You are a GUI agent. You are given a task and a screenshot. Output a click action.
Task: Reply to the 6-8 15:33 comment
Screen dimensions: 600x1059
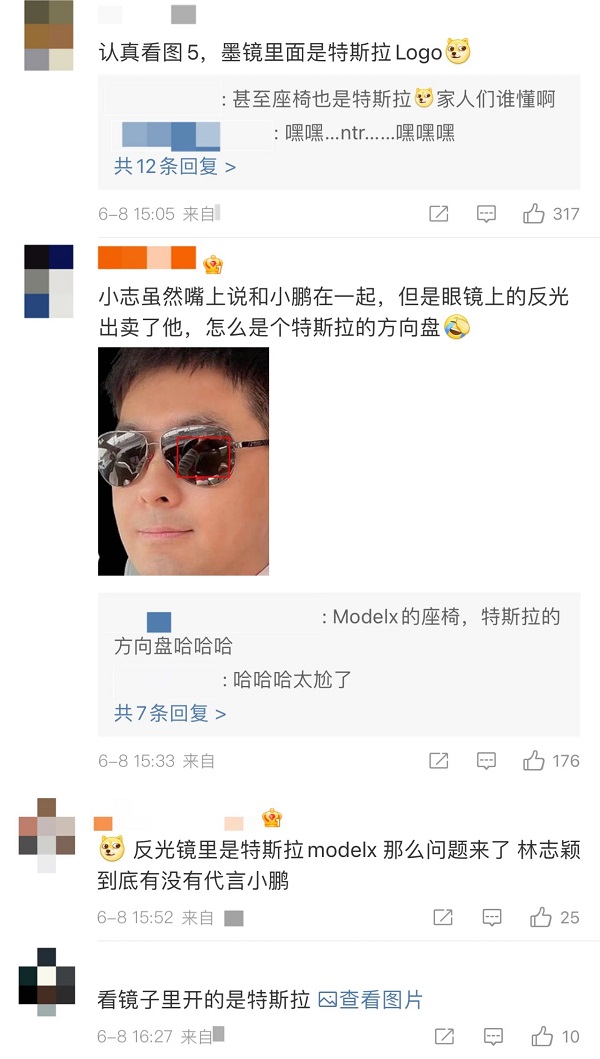pos(487,761)
